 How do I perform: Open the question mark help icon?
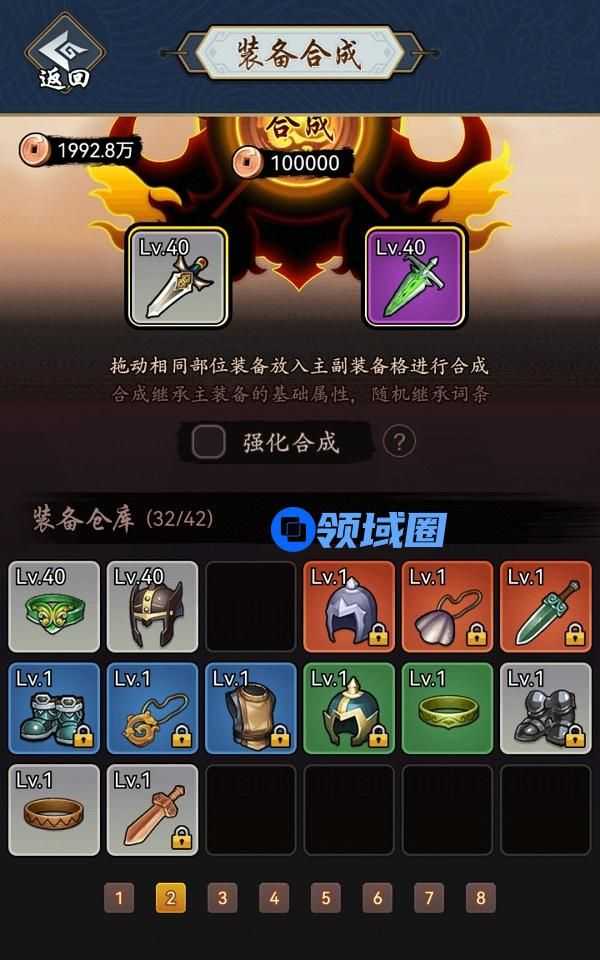coord(398,441)
